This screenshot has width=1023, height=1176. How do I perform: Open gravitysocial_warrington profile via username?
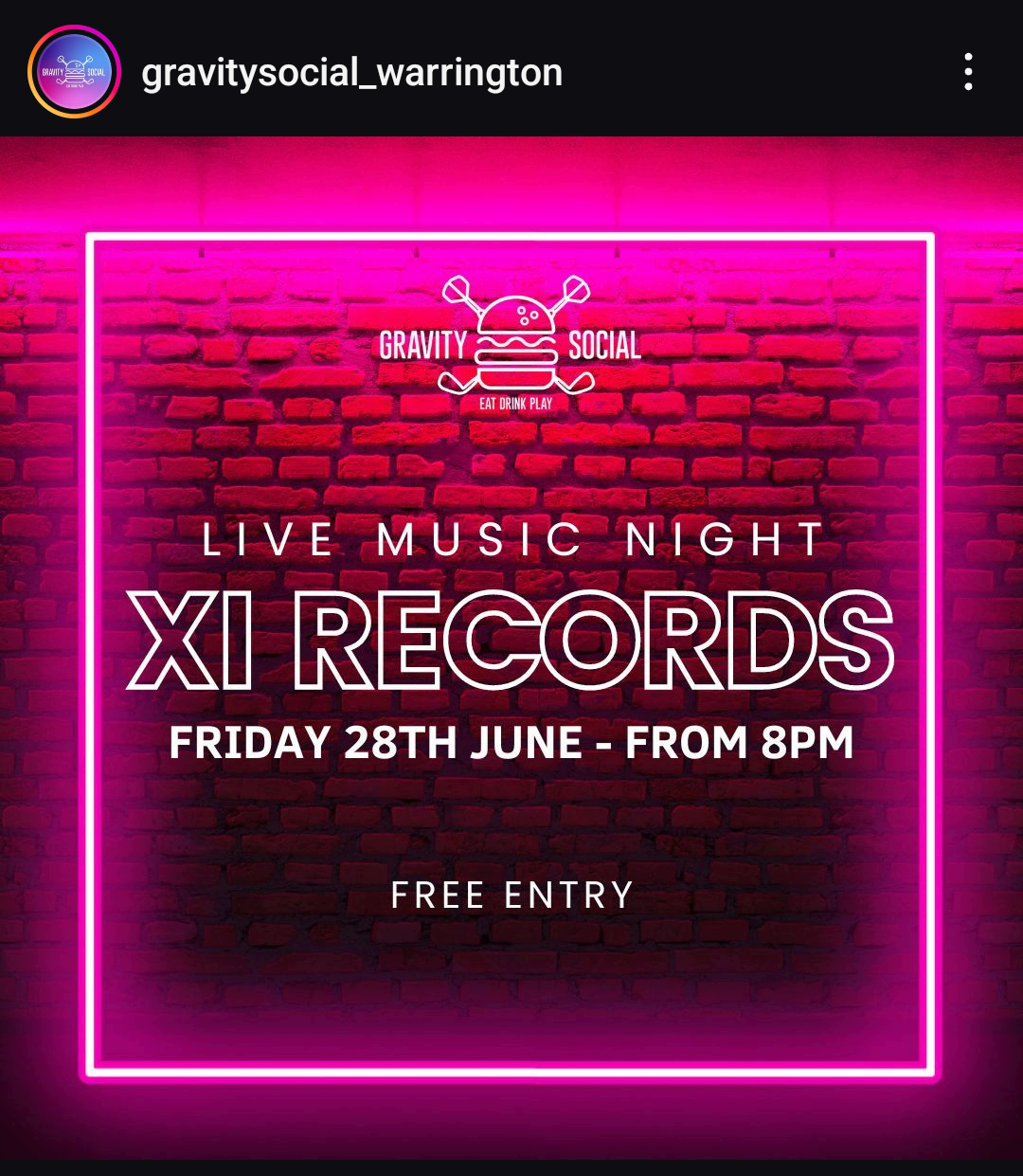[x=351, y=73]
